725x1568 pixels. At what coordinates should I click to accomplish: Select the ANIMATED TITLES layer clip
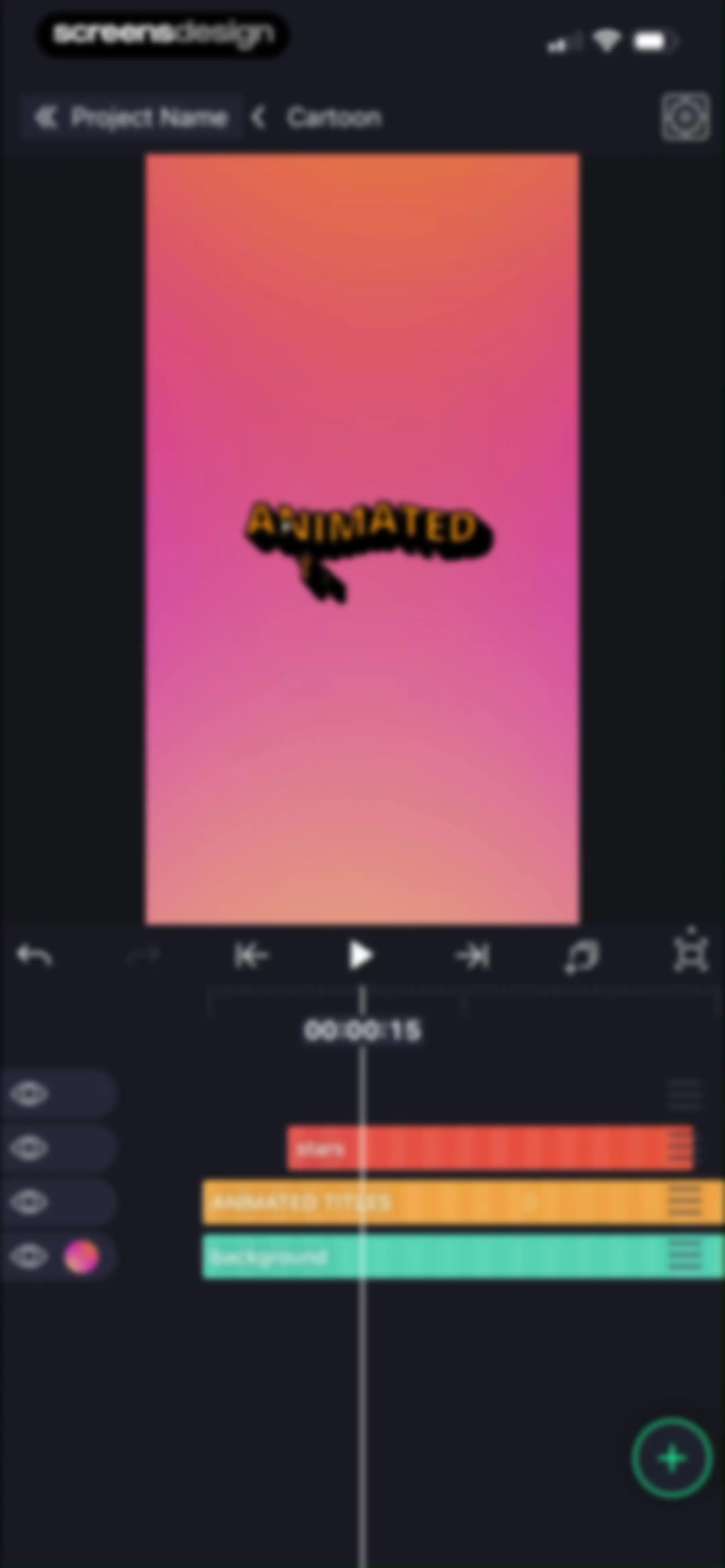[463, 1202]
